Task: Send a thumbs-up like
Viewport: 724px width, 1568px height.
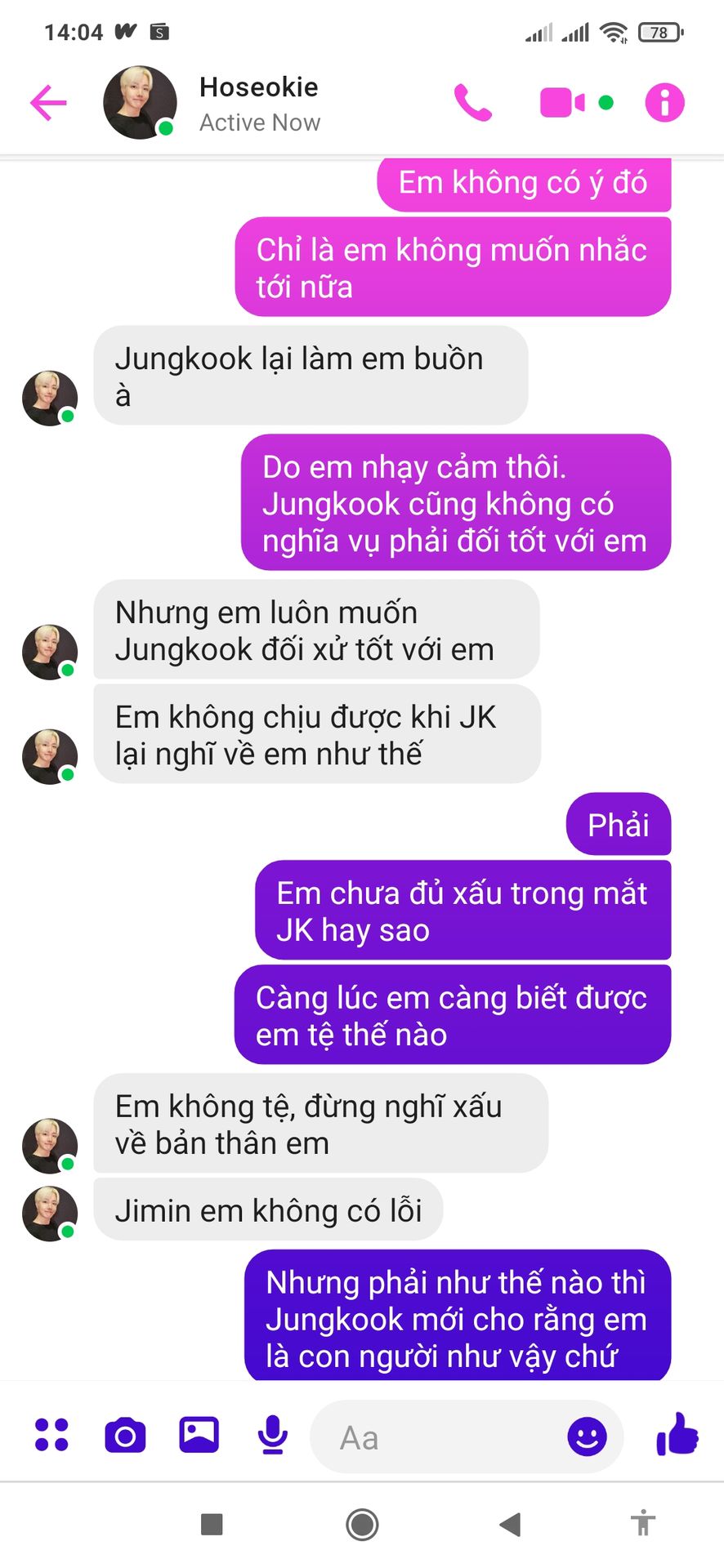Action: [677, 1434]
